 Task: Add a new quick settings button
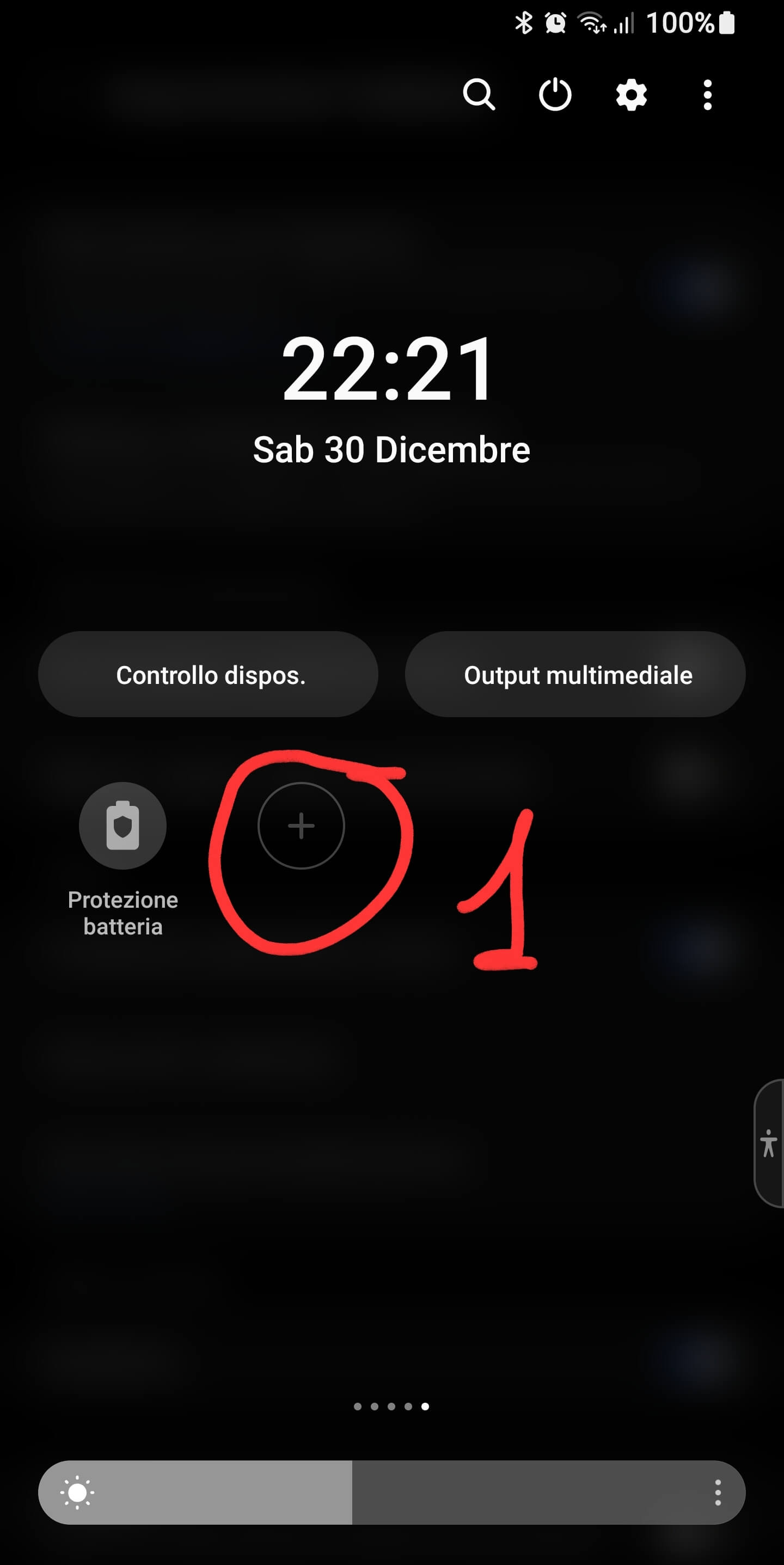[301, 826]
